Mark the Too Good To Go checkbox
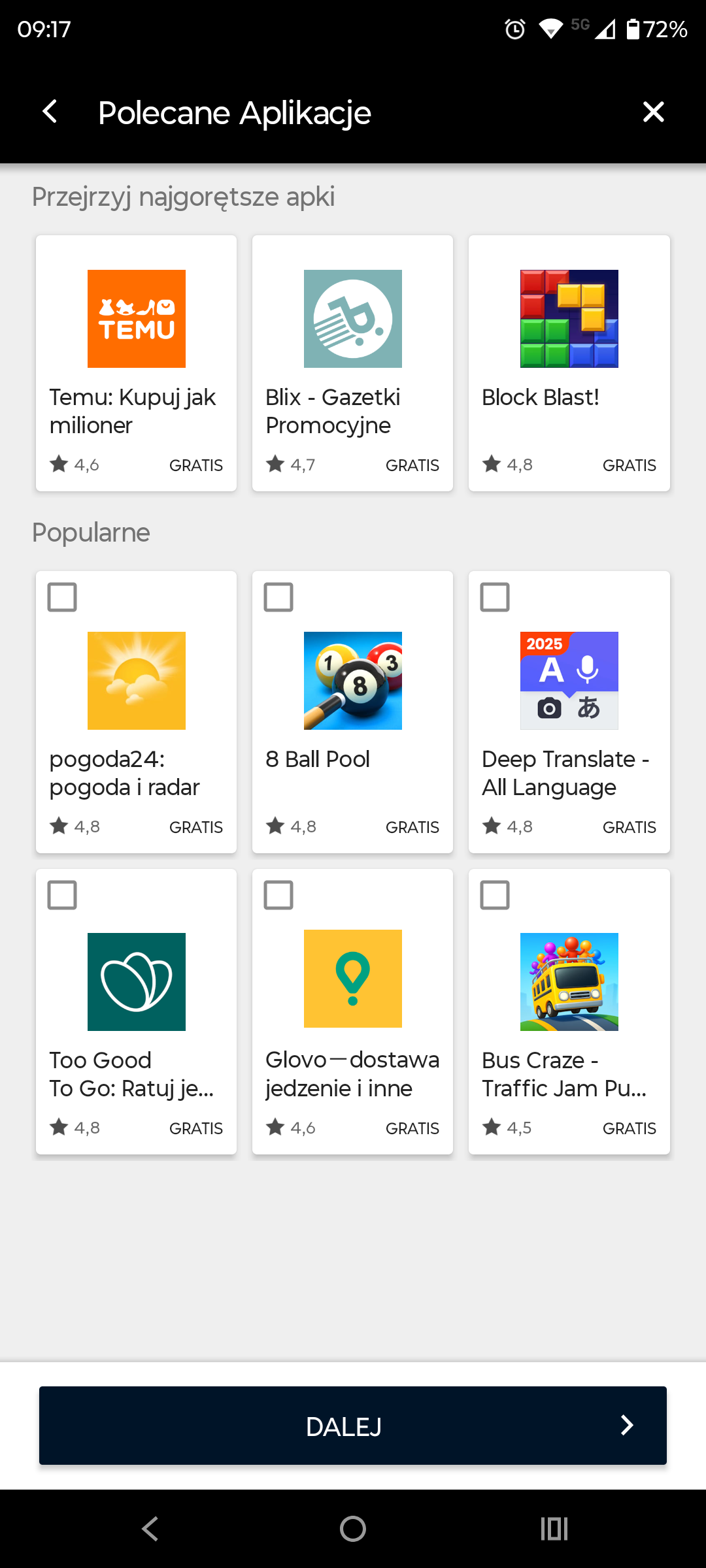The width and height of the screenshot is (706, 1568). coord(62,895)
